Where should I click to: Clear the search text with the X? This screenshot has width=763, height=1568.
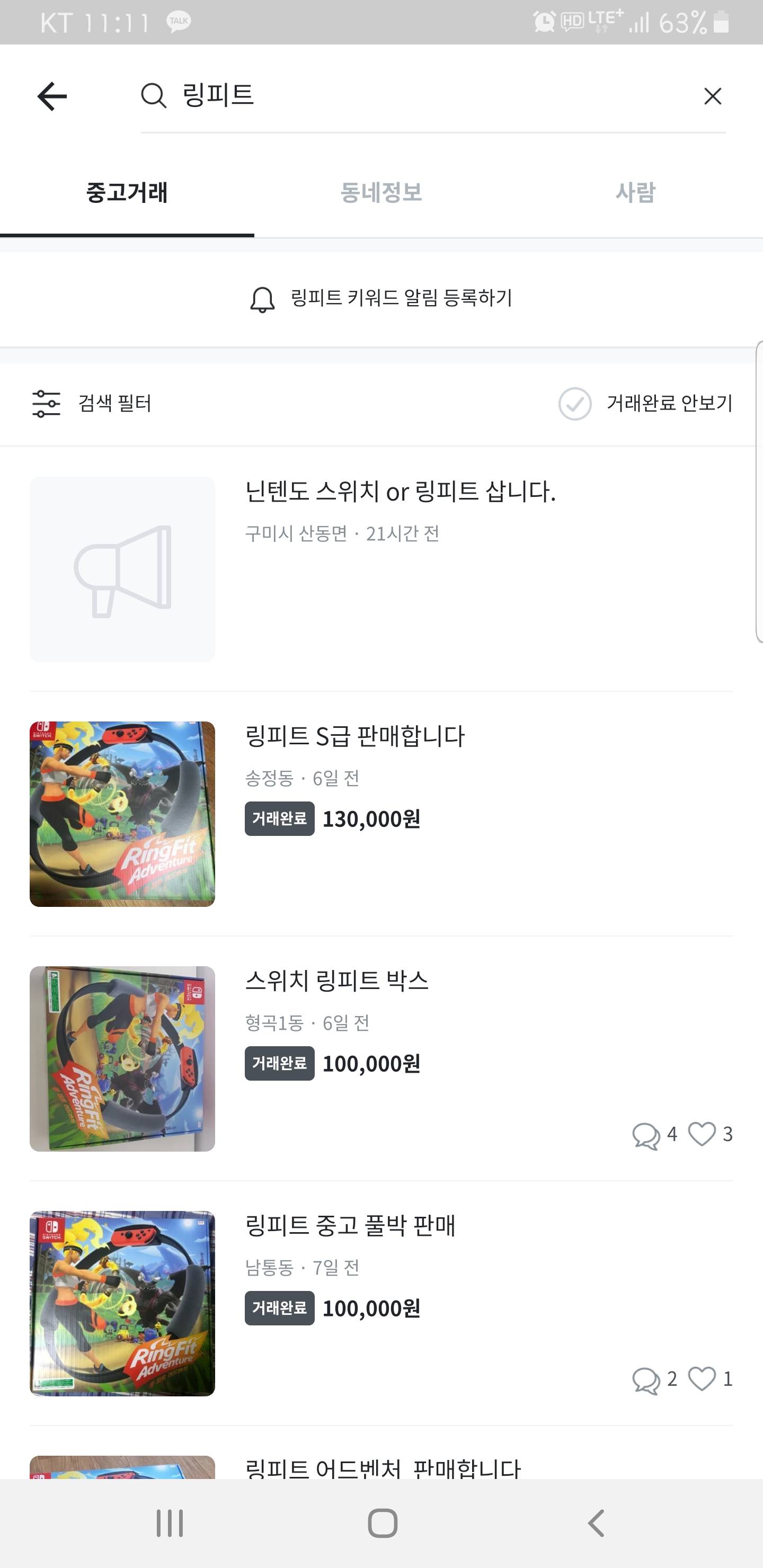(713, 96)
